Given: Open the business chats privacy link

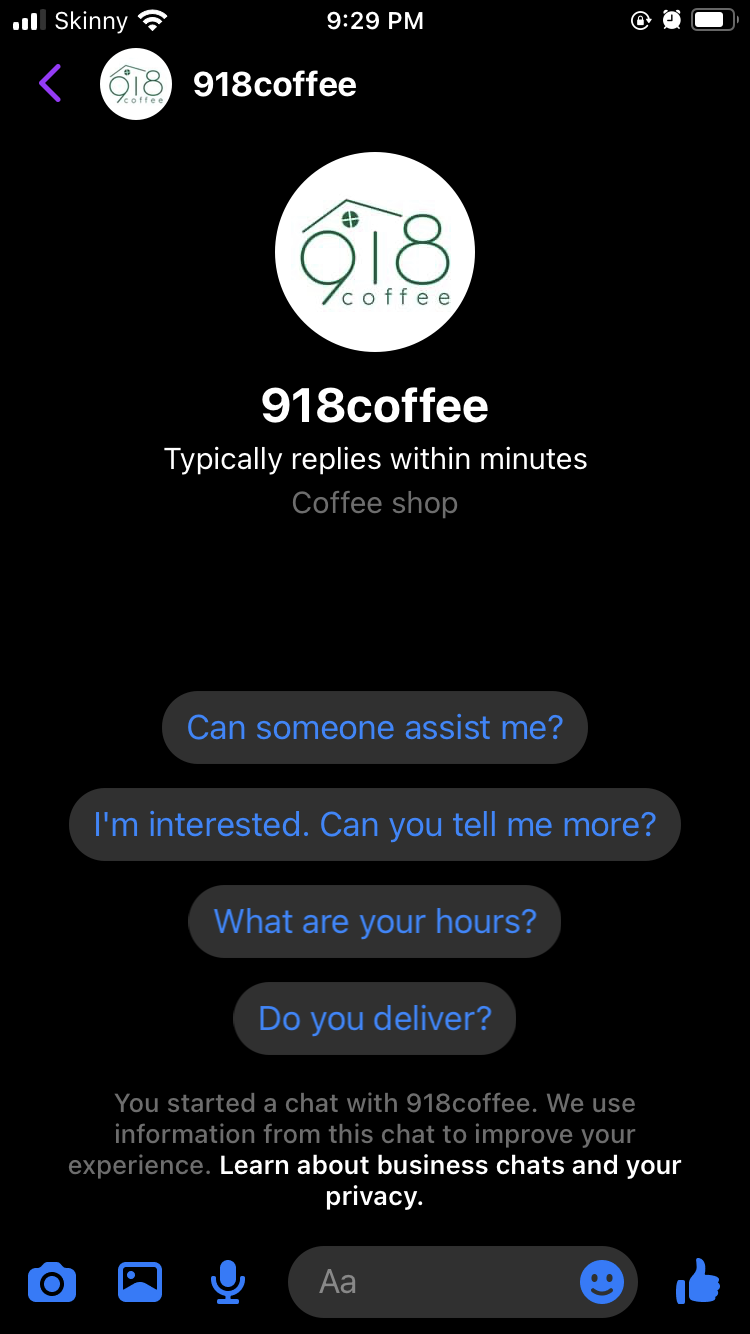Looking at the screenshot, I should click(x=450, y=1166).
